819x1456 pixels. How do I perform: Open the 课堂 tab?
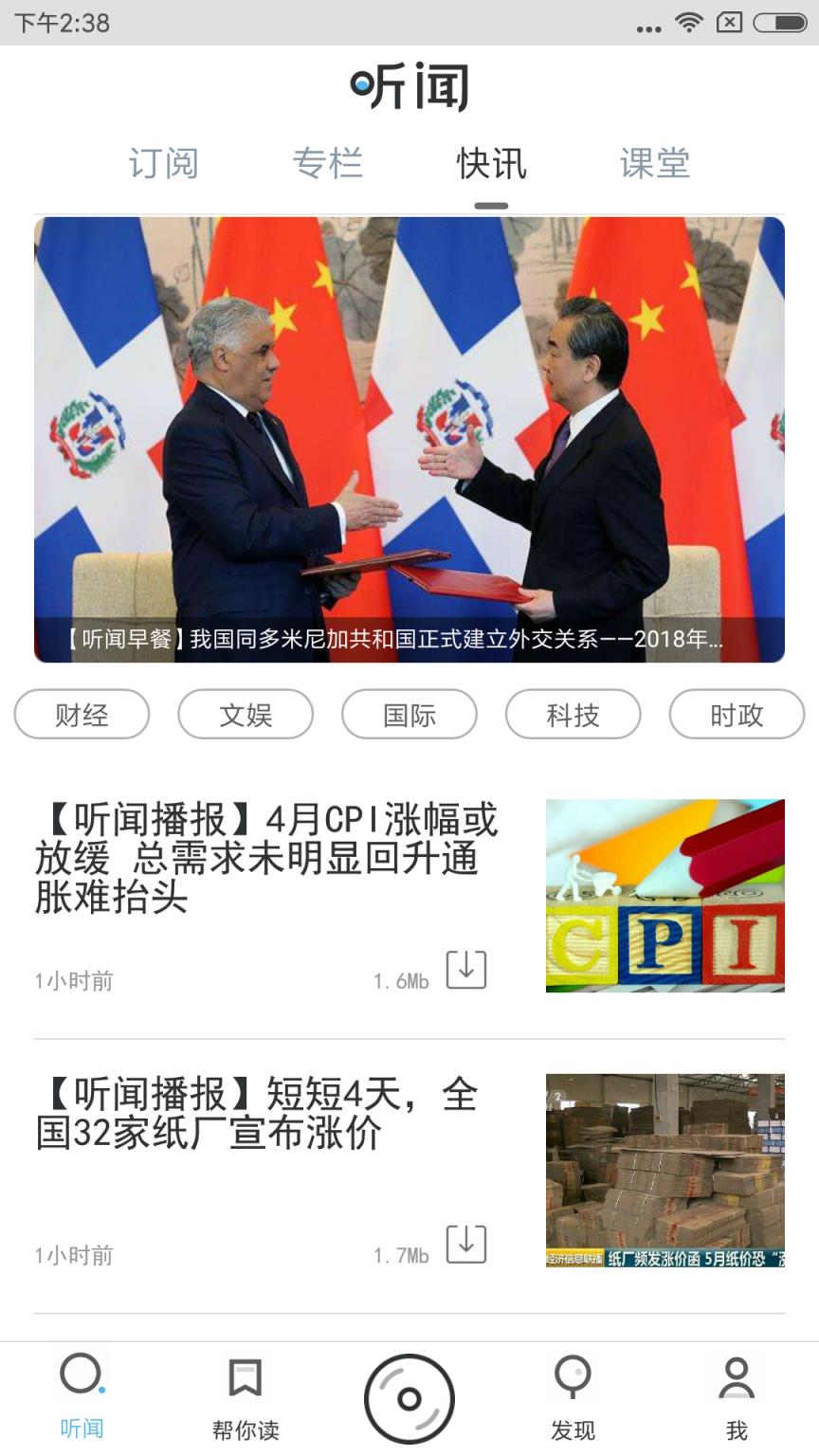pos(654,164)
